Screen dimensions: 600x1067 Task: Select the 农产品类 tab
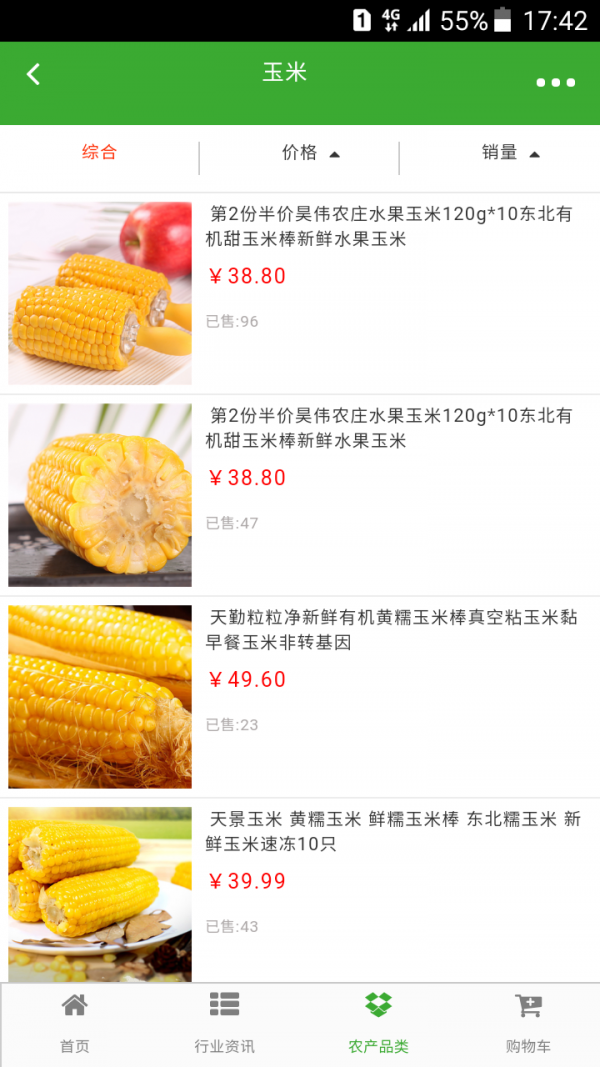pyautogui.click(x=378, y=1023)
